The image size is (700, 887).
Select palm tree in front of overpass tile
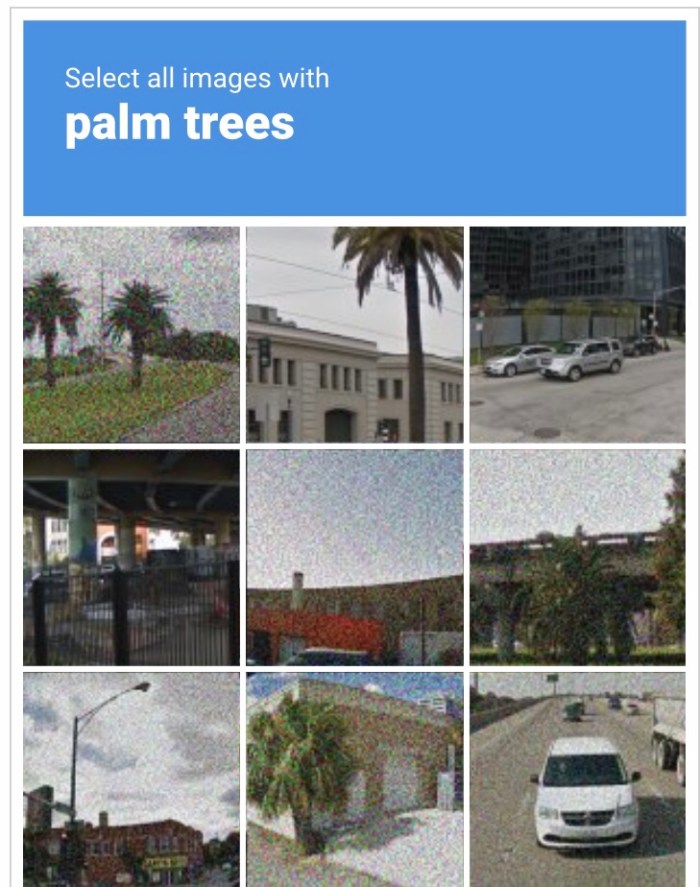pyautogui.click(x=577, y=557)
